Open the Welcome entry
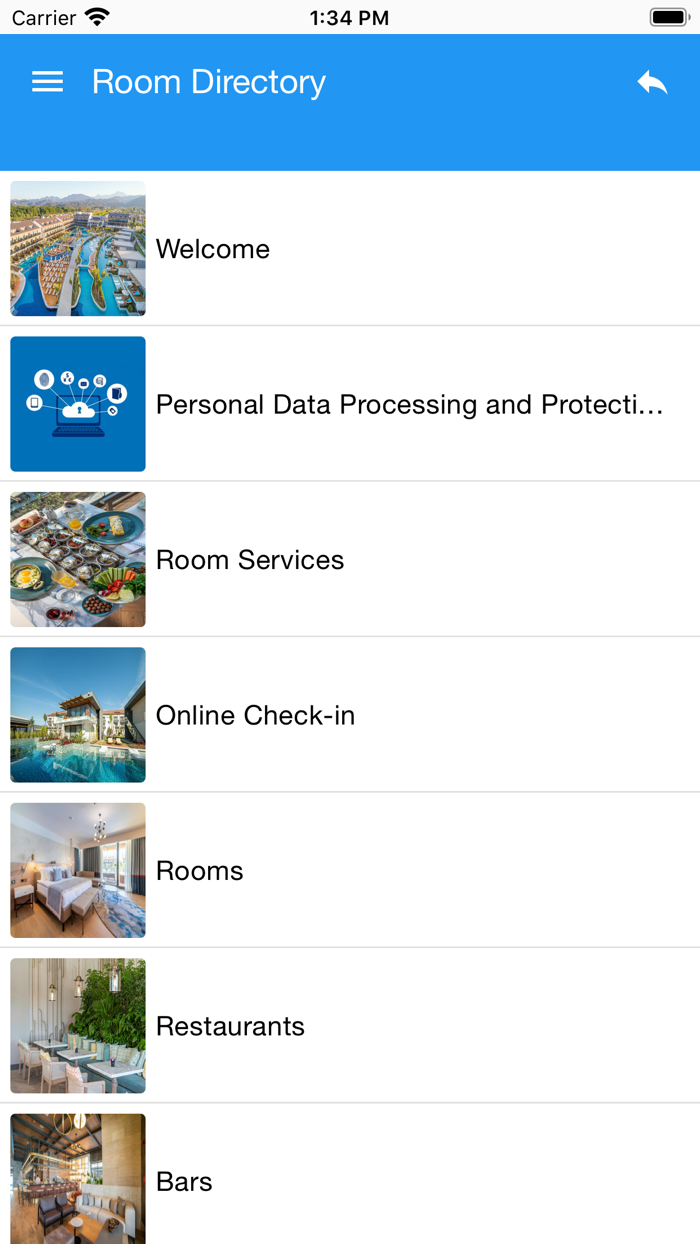This screenshot has height=1244, width=700. tap(350, 249)
